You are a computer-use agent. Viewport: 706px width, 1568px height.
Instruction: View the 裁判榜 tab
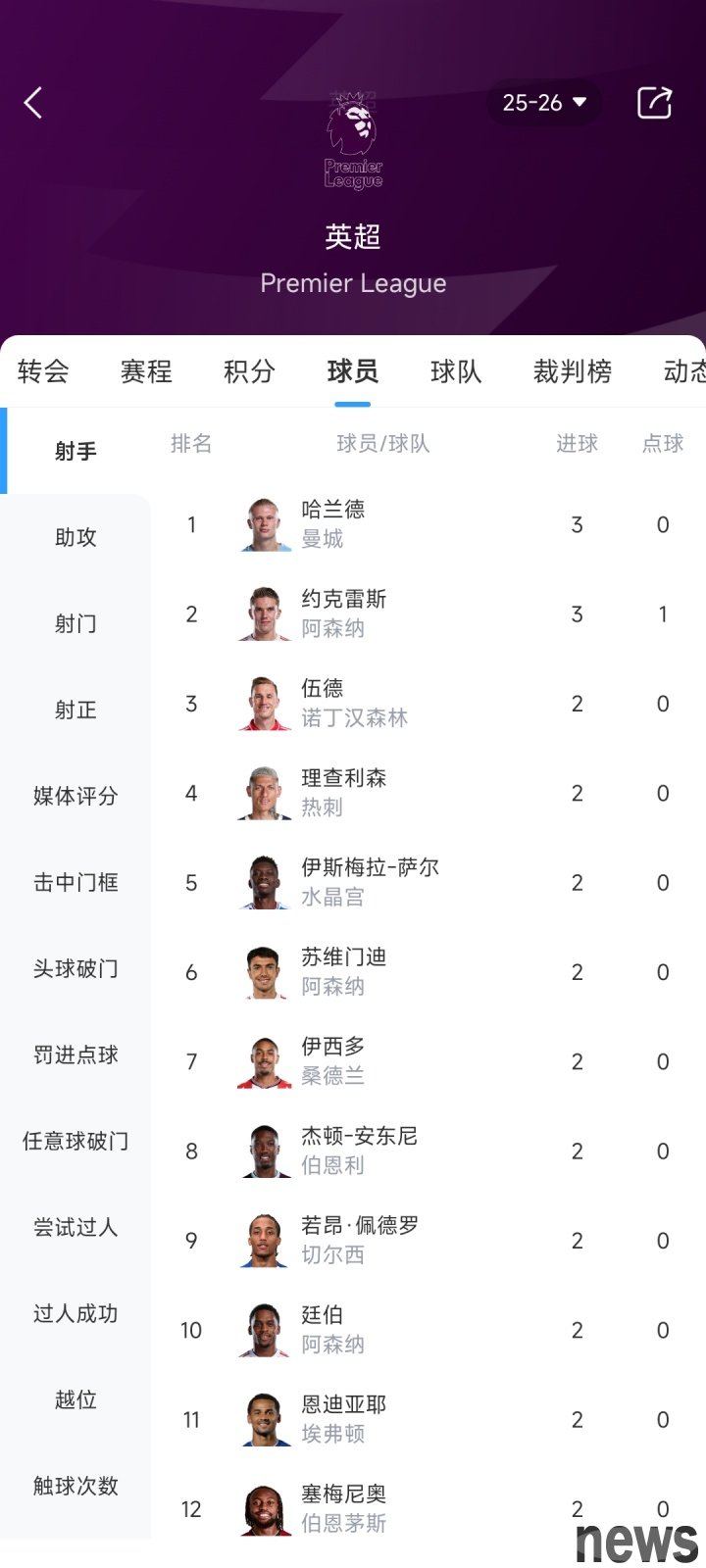(x=573, y=371)
